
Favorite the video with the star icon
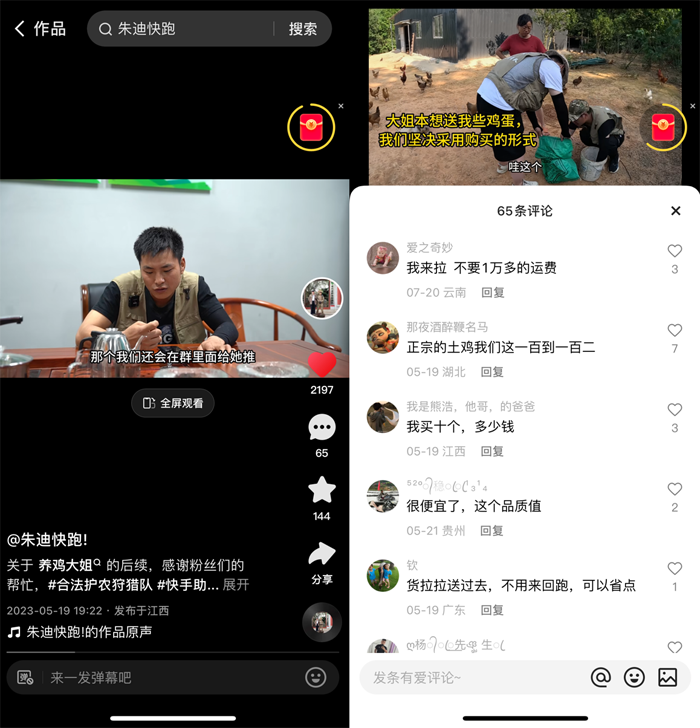(322, 490)
